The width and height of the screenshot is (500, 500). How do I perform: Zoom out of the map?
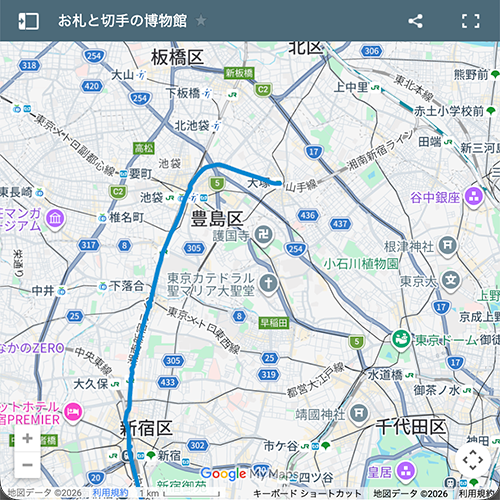pyautogui.click(x=27, y=465)
